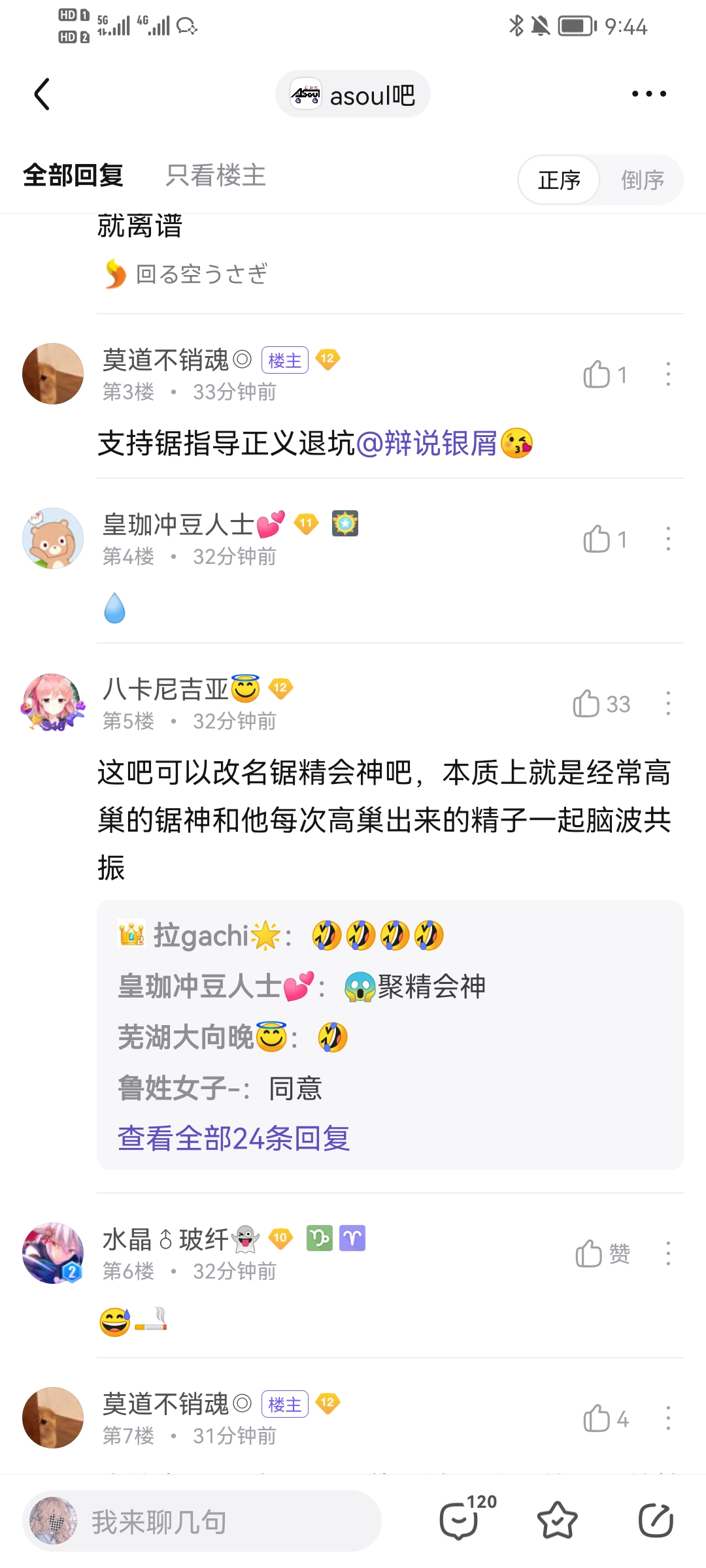706x1568 pixels.
Task: Tap the 我来聊几句 reply box
Action: pos(203,1522)
